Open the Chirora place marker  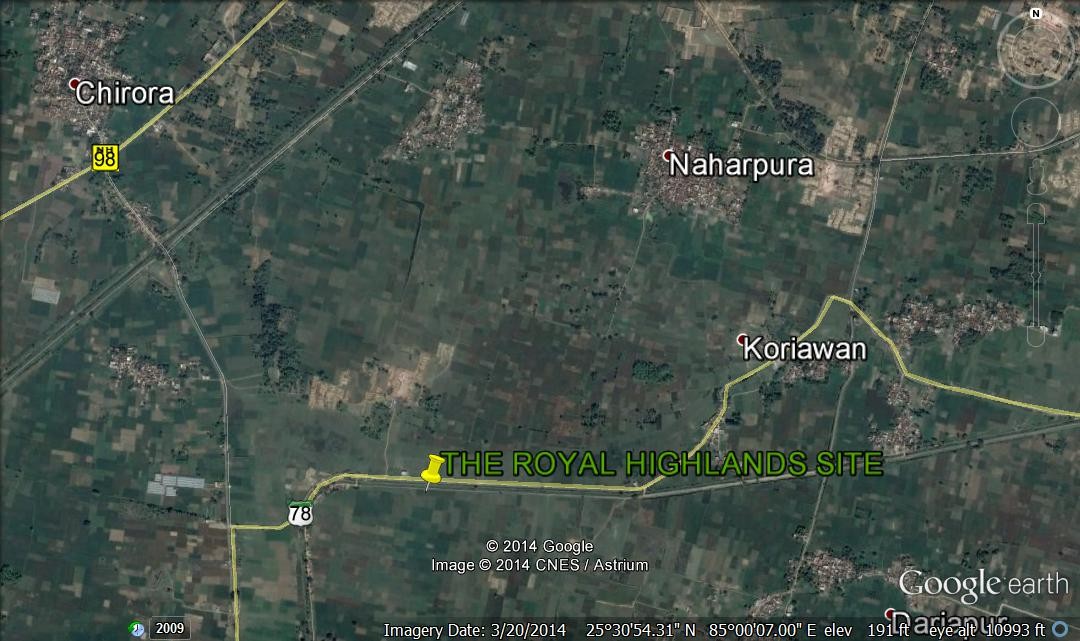[73, 85]
